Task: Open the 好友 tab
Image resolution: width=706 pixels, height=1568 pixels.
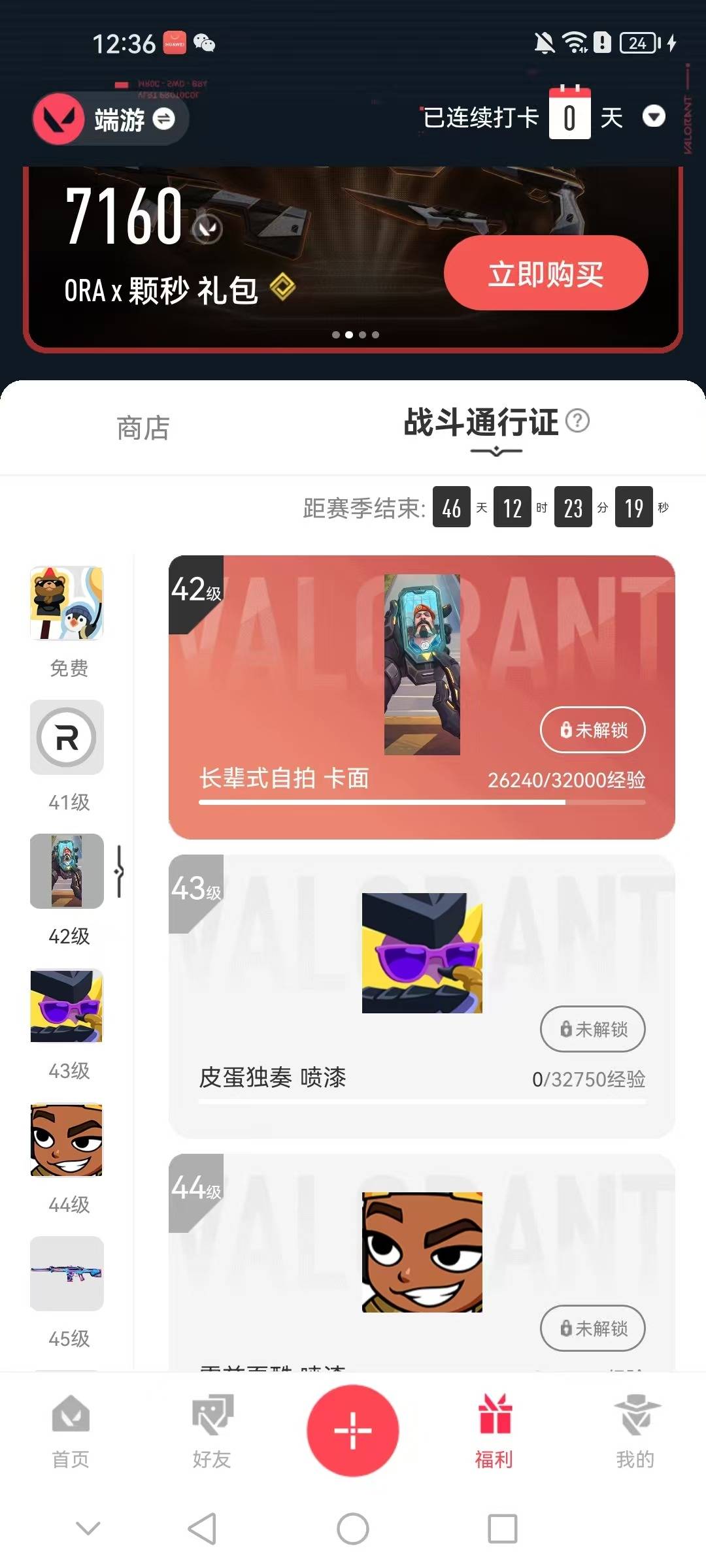Action: point(212,1431)
